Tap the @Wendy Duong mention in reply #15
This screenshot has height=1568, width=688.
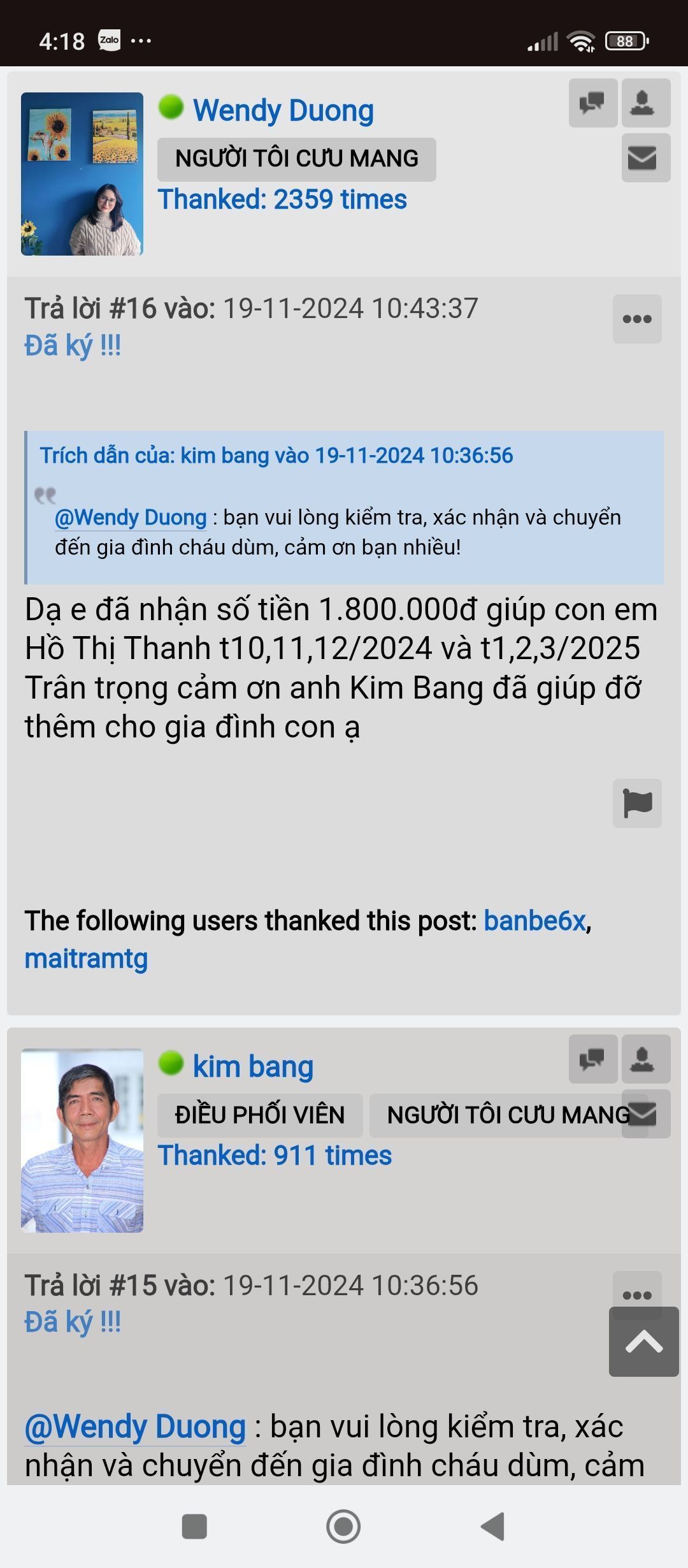[x=135, y=1427]
